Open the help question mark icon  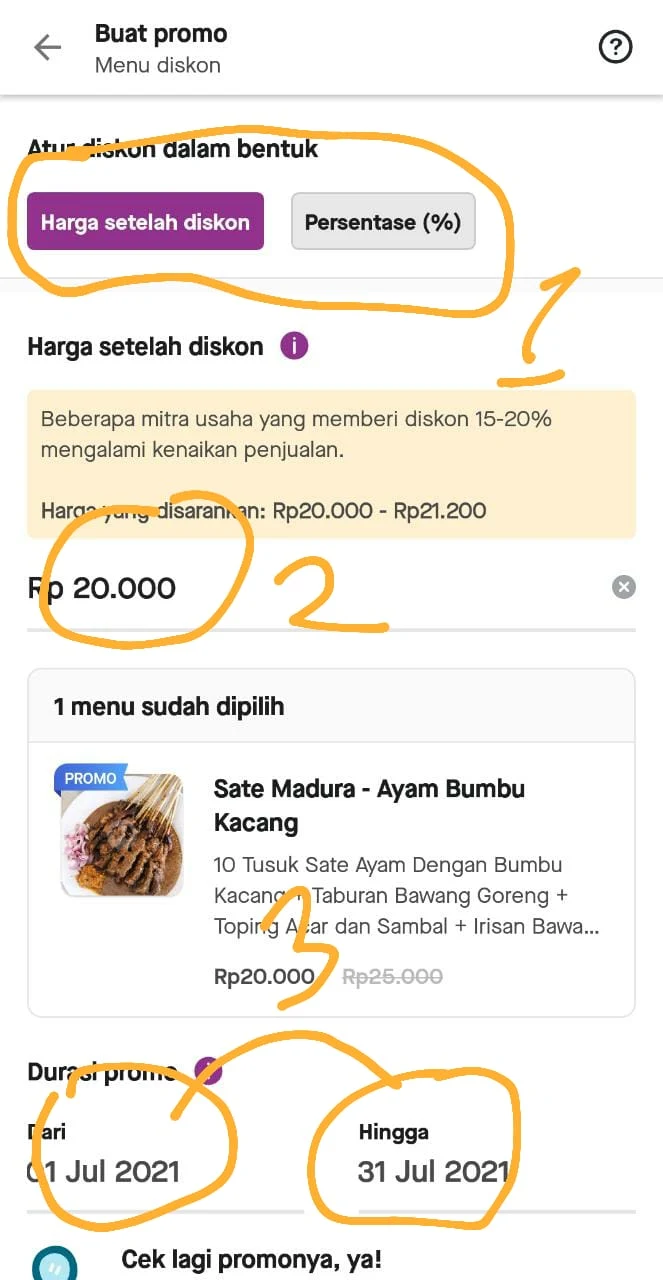click(615, 47)
